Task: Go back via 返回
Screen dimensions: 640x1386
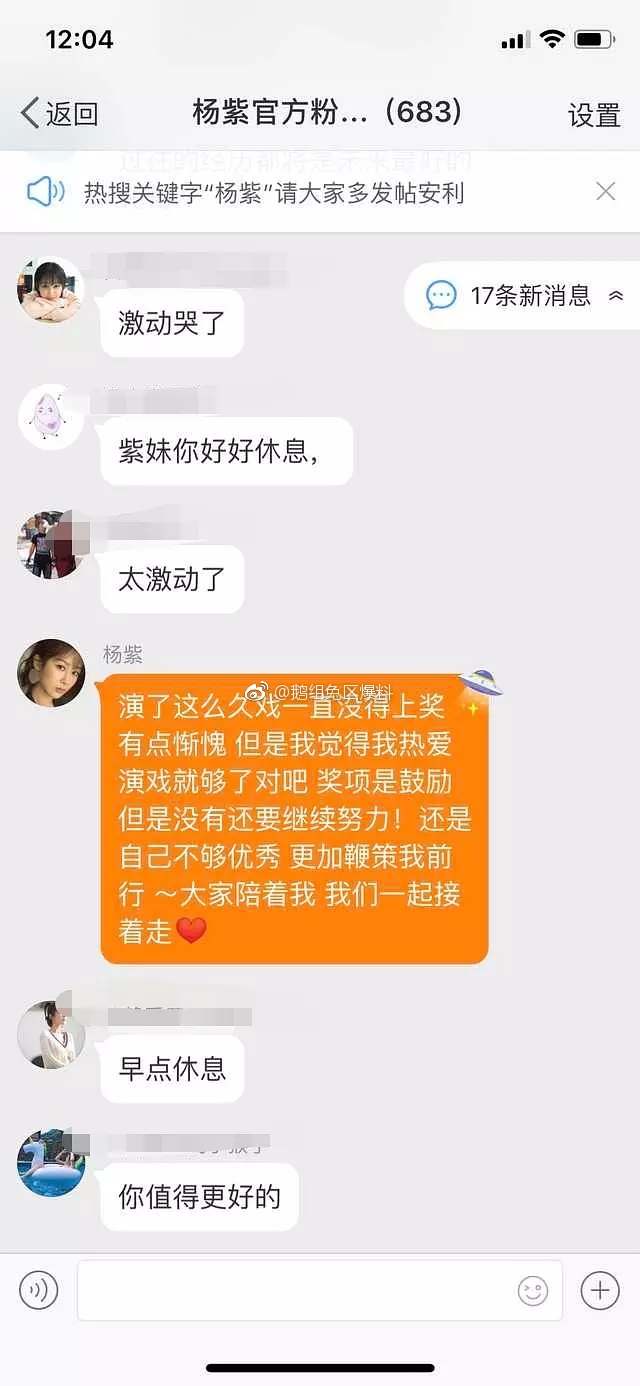Action: click(x=60, y=113)
